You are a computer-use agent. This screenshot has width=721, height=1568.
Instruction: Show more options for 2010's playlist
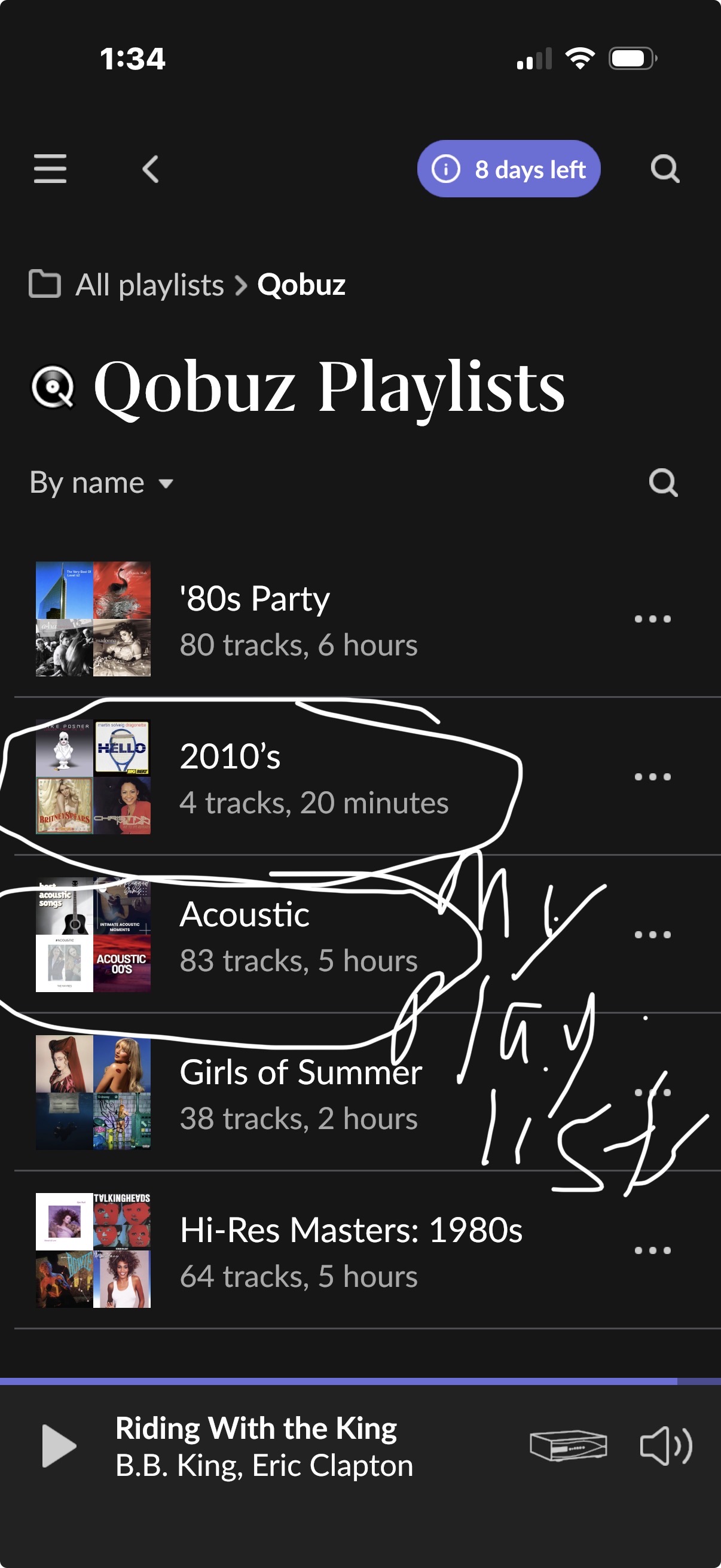(x=652, y=777)
